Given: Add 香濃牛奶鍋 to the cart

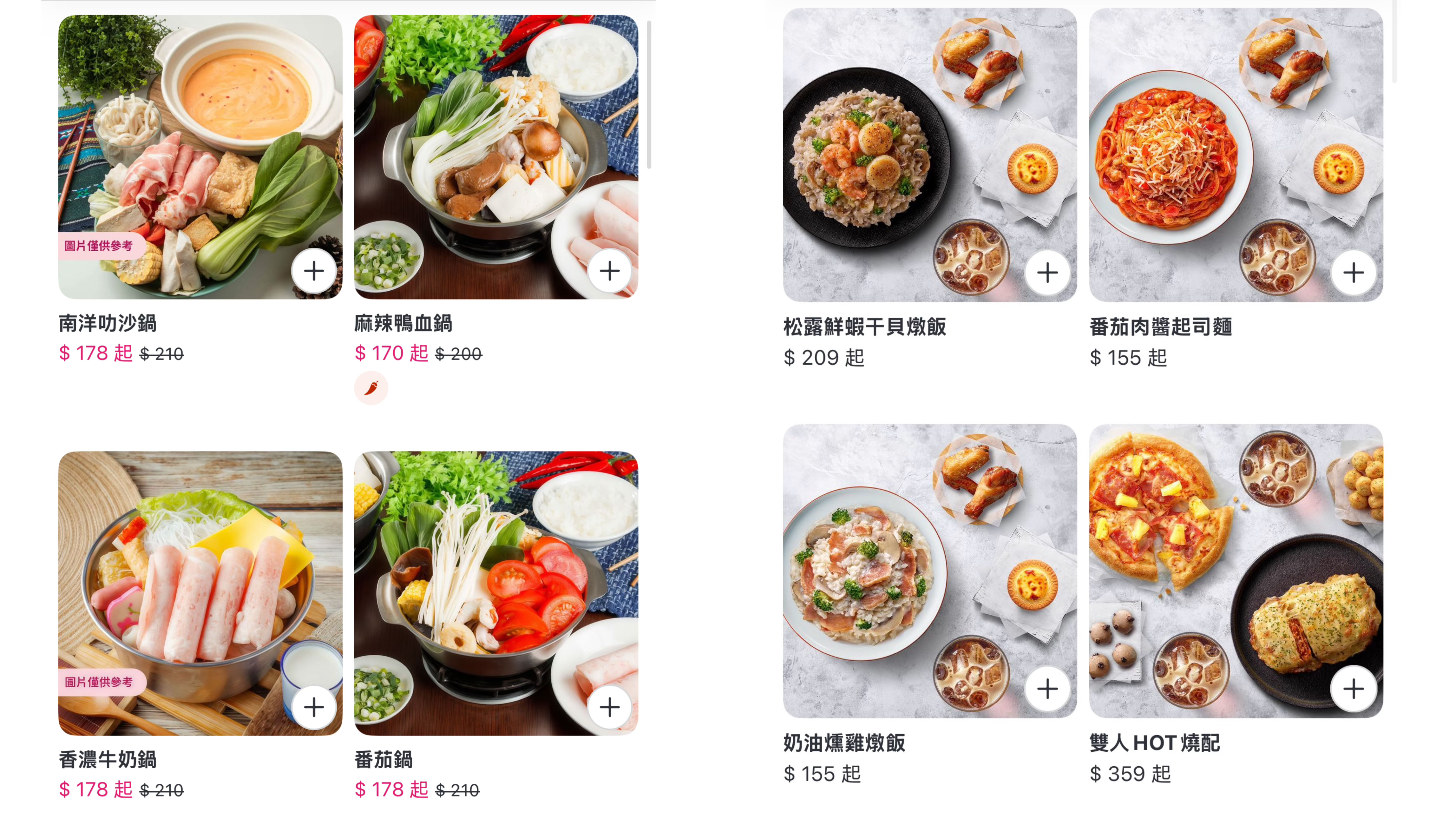Looking at the screenshot, I should pyautogui.click(x=314, y=707).
